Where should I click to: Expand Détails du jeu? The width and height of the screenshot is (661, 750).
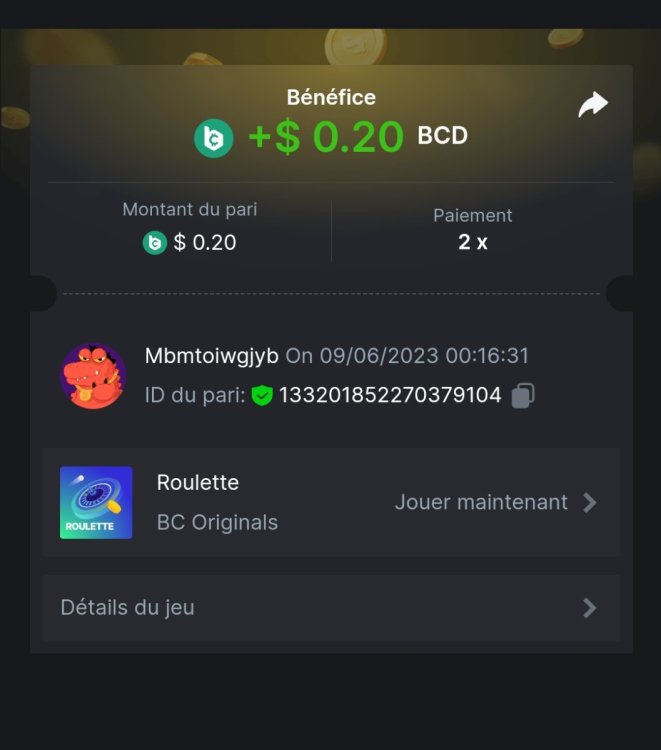pyautogui.click(x=330, y=607)
